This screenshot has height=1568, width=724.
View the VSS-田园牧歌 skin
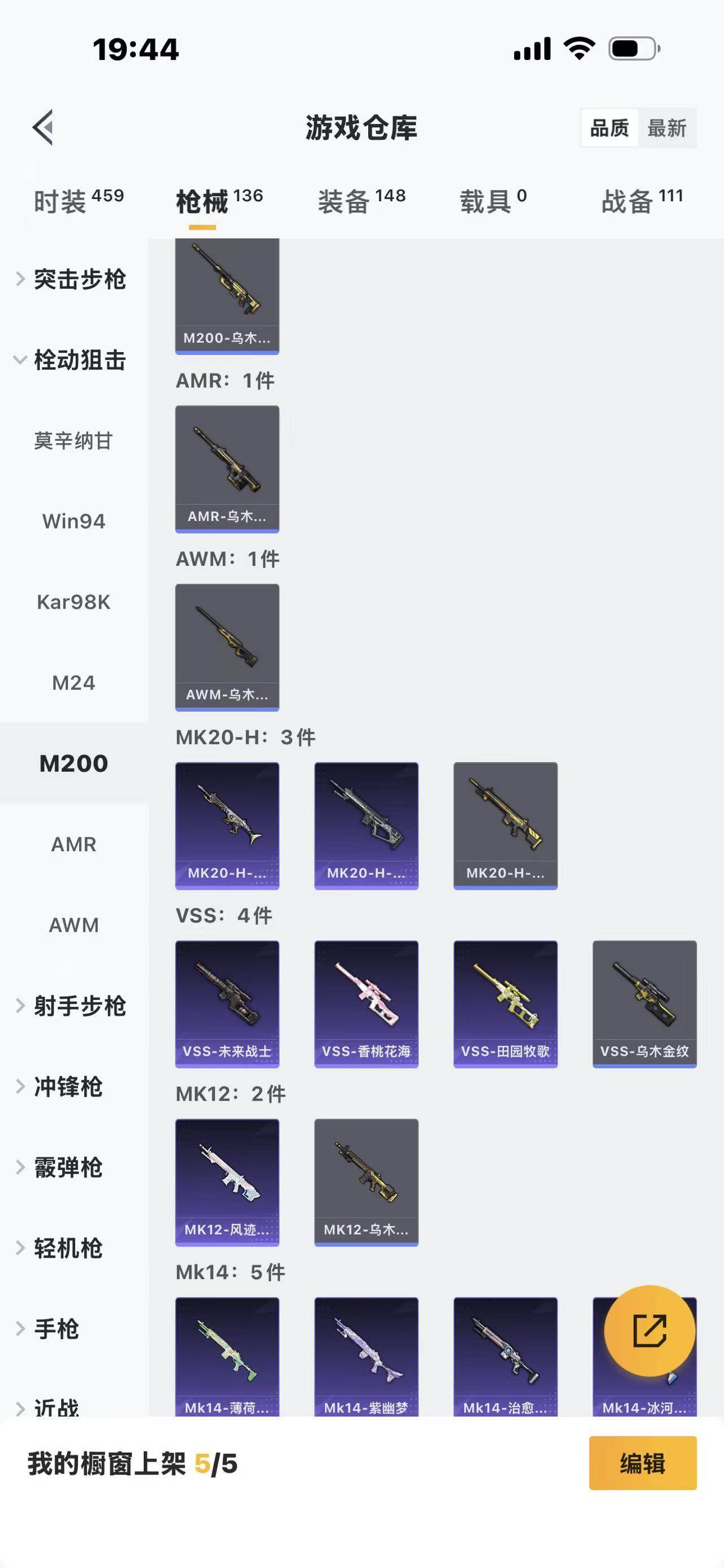(x=506, y=1003)
